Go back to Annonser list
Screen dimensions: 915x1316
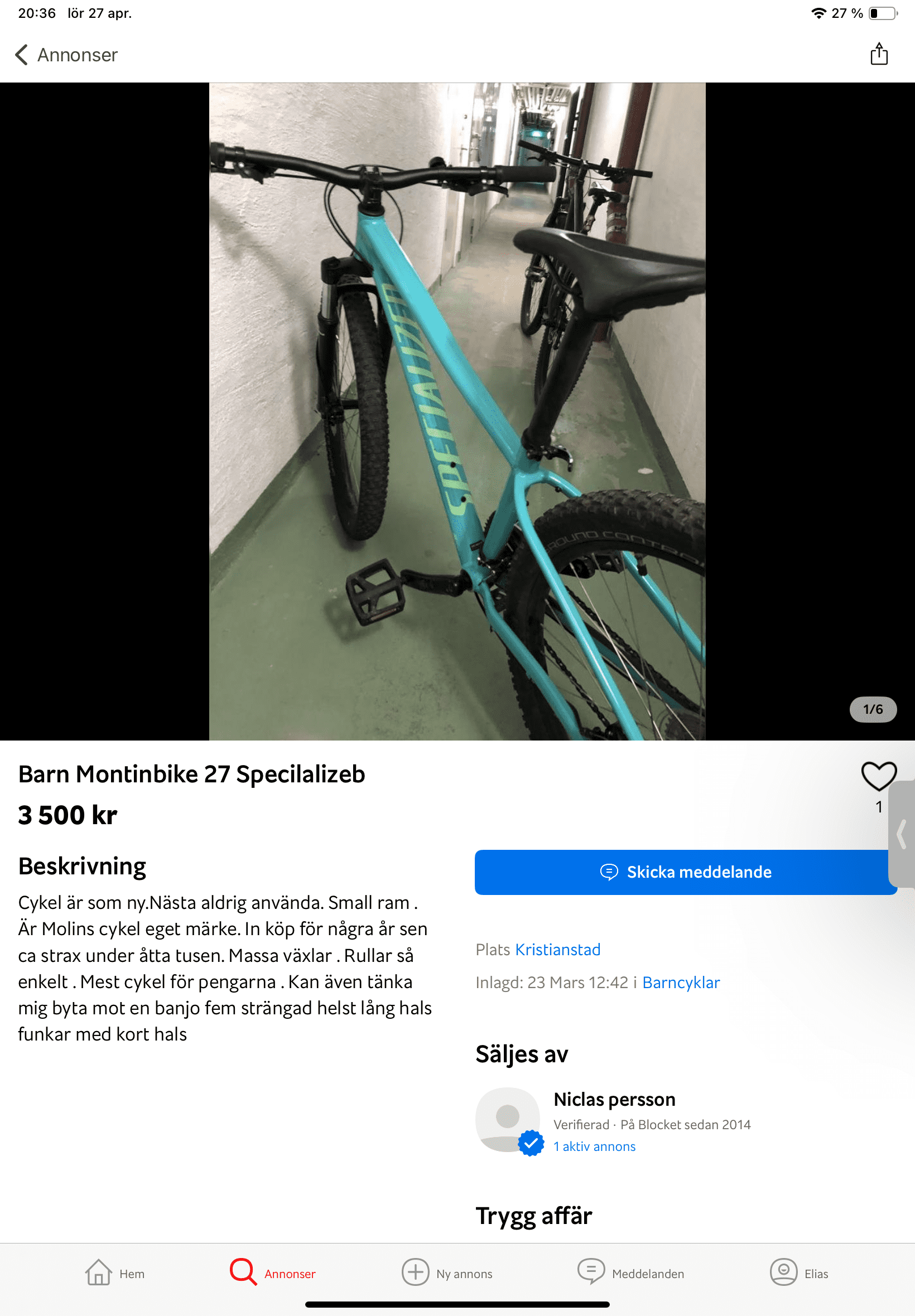(x=66, y=55)
